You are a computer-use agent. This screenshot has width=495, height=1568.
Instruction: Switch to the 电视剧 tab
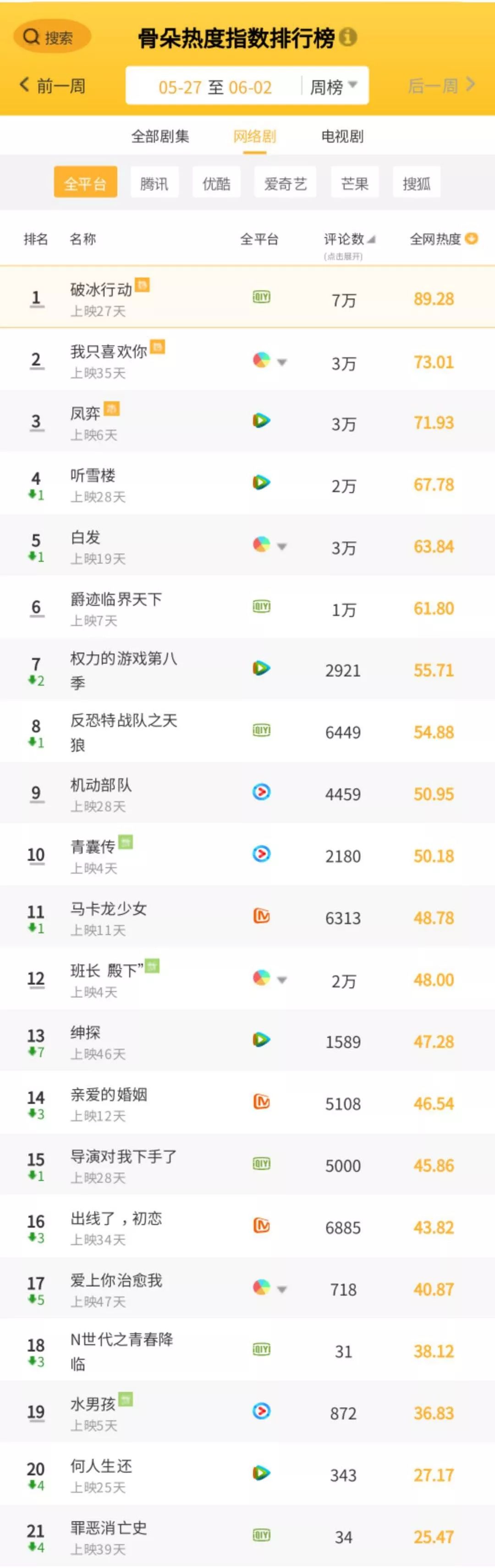coord(342,136)
